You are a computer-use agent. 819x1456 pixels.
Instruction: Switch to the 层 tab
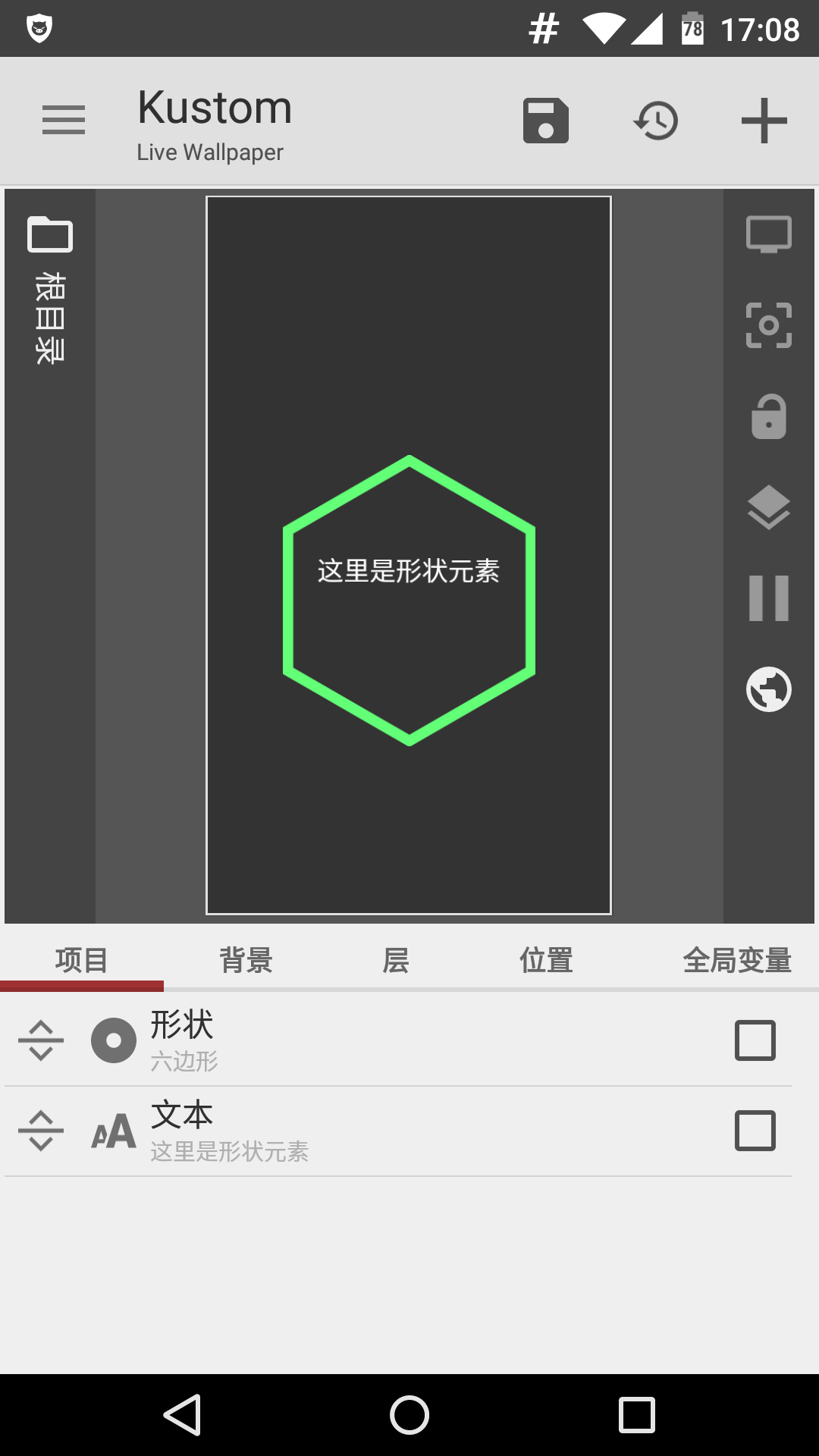[x=395, y=960]
